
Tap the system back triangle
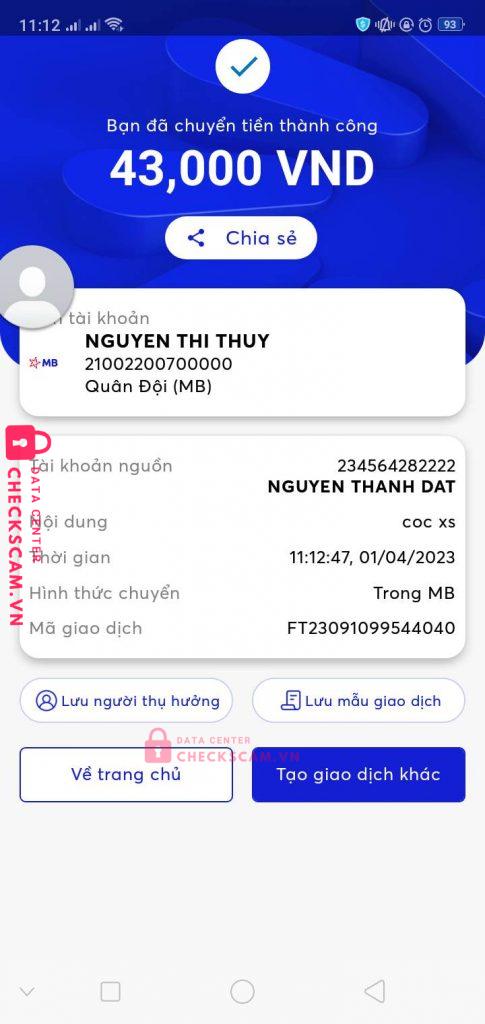(x=375, y=992)
